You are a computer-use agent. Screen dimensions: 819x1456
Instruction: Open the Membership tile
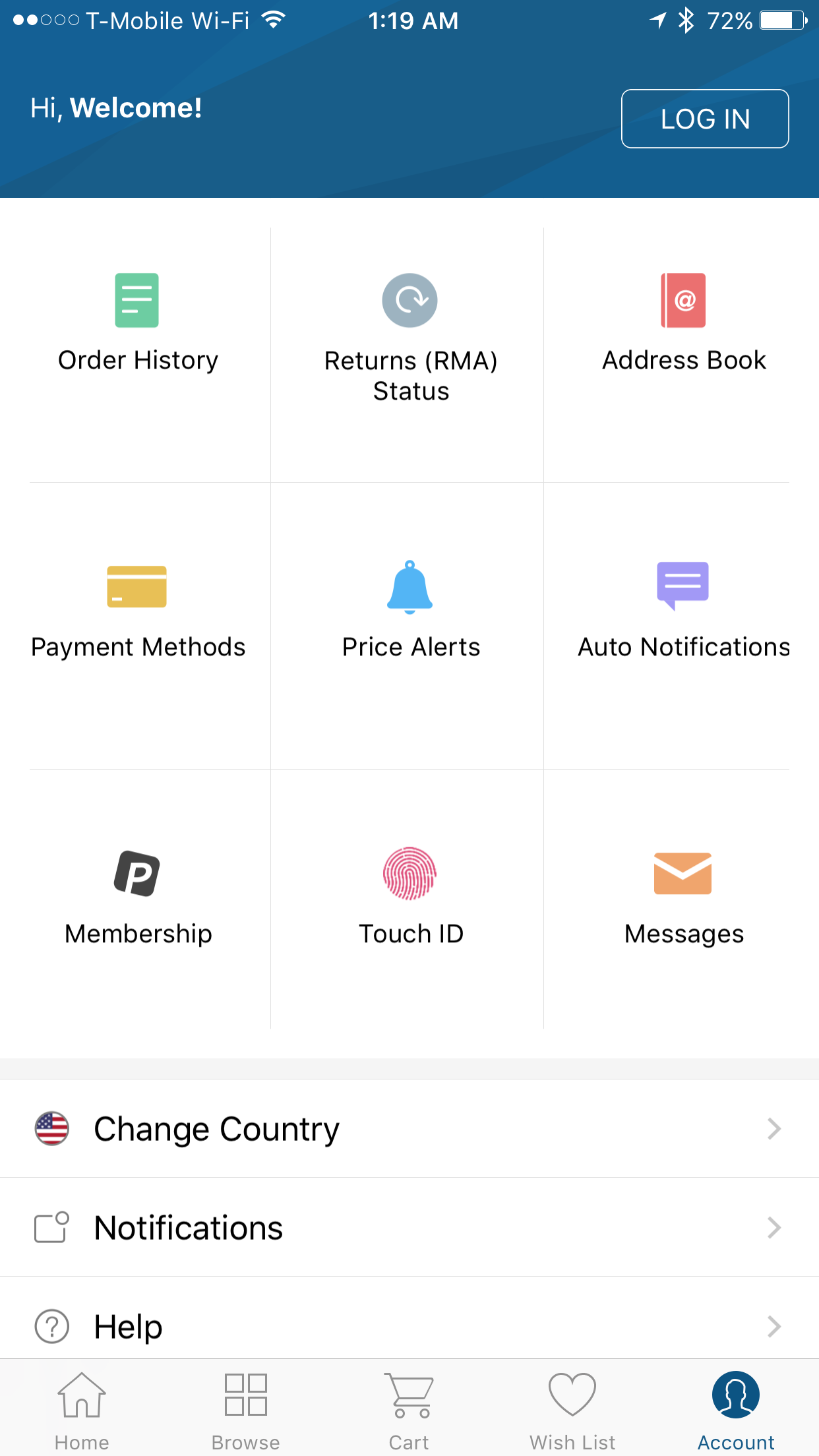click(138, 899)
